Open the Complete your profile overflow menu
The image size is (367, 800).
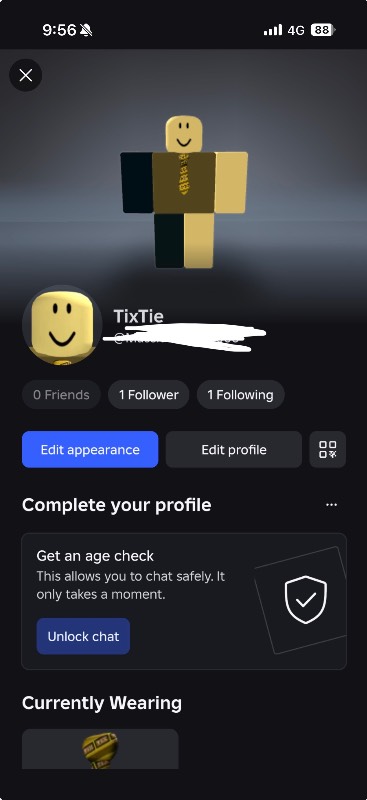(331, 505)
